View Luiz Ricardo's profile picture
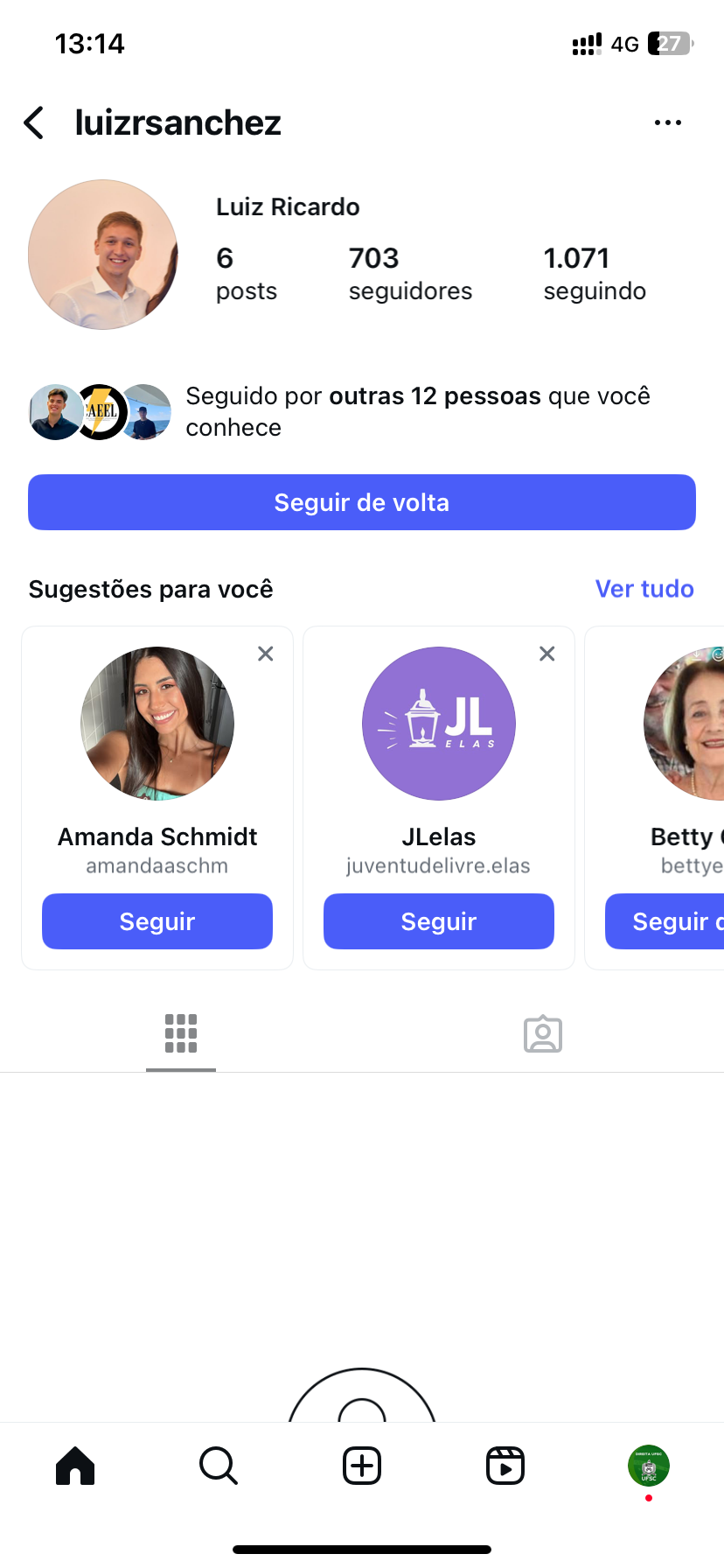Viewport: 724px width, 1568px height. click(x=103, y=255)
